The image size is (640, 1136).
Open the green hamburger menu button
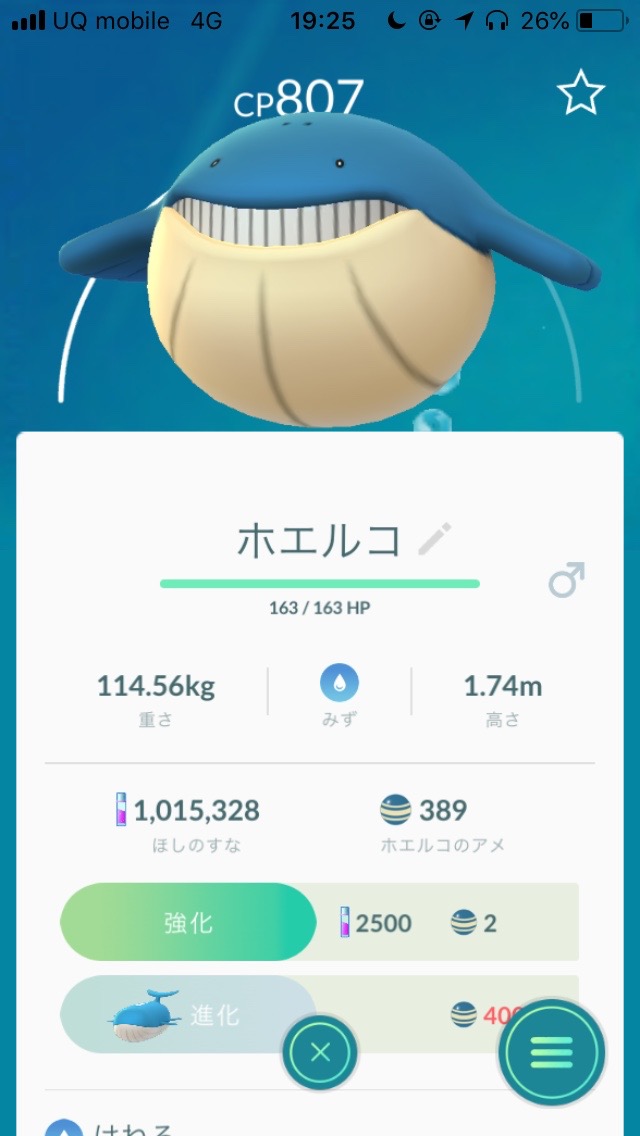click(x=553, y=1052)
